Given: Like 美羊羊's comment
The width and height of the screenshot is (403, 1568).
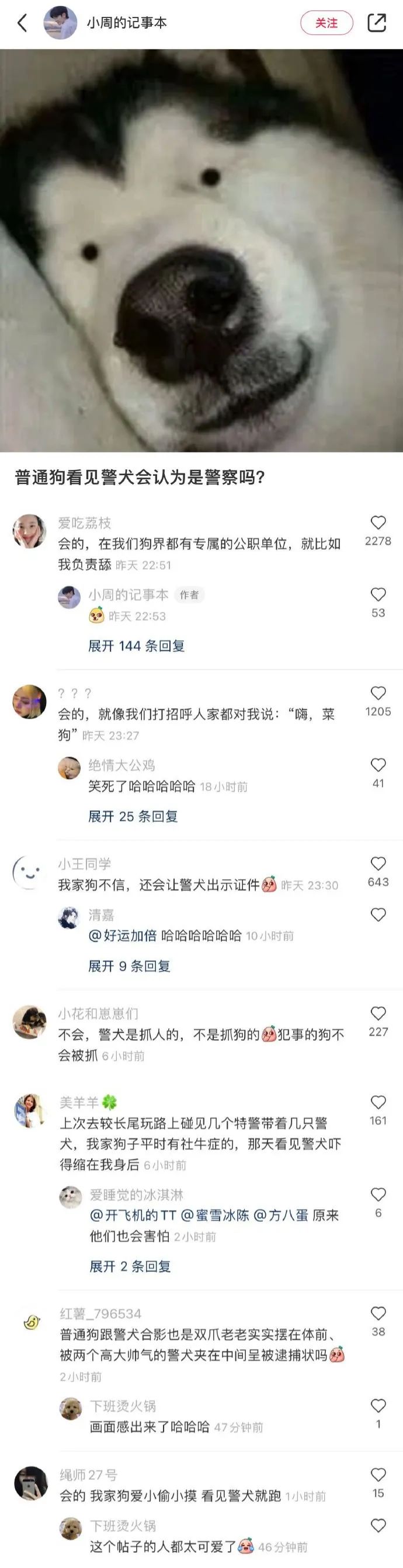Looking at the screenshot, I should 378,1102.
